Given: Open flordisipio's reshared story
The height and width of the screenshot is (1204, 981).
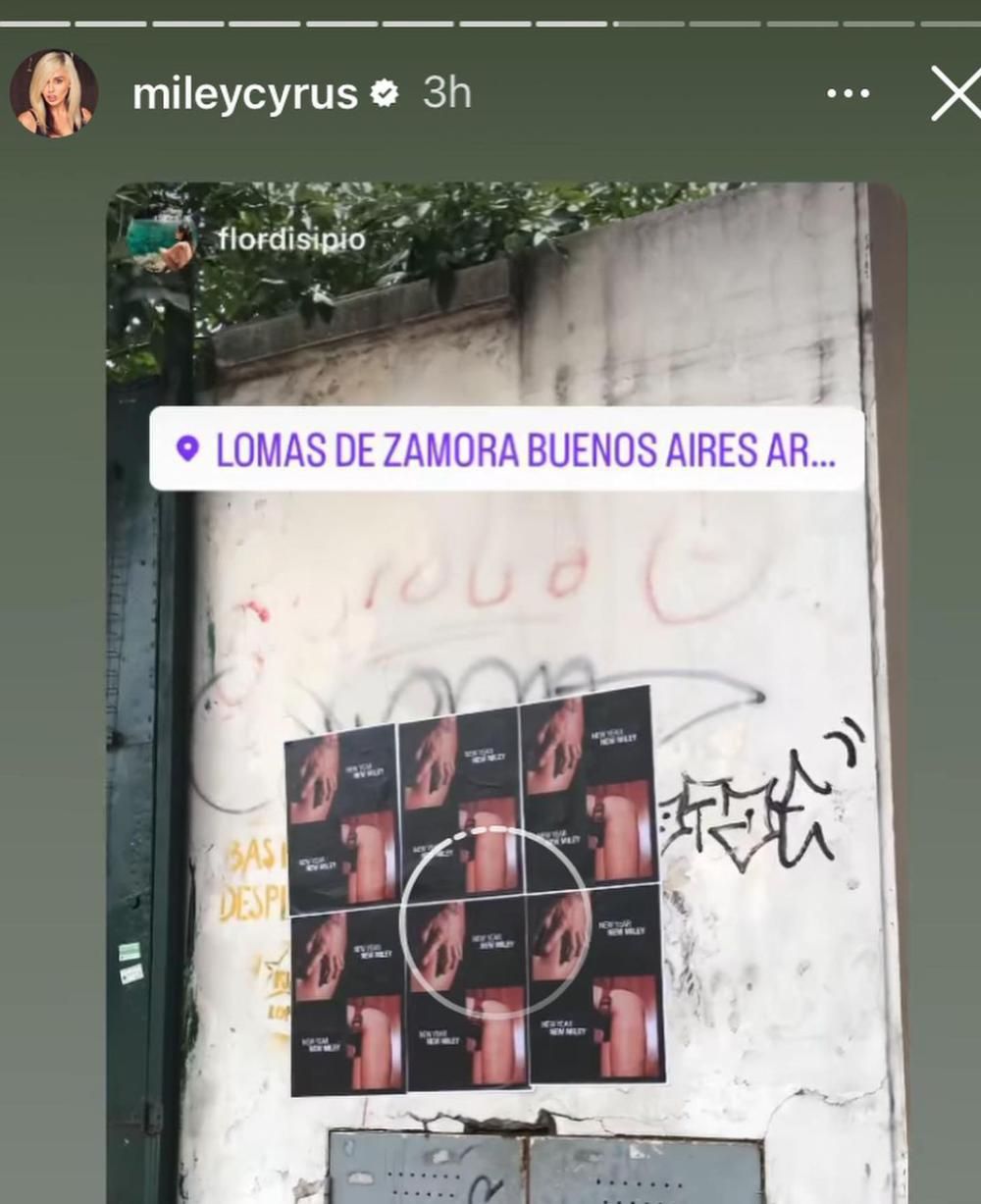Looking at the screenshot, I should (290, 238).
